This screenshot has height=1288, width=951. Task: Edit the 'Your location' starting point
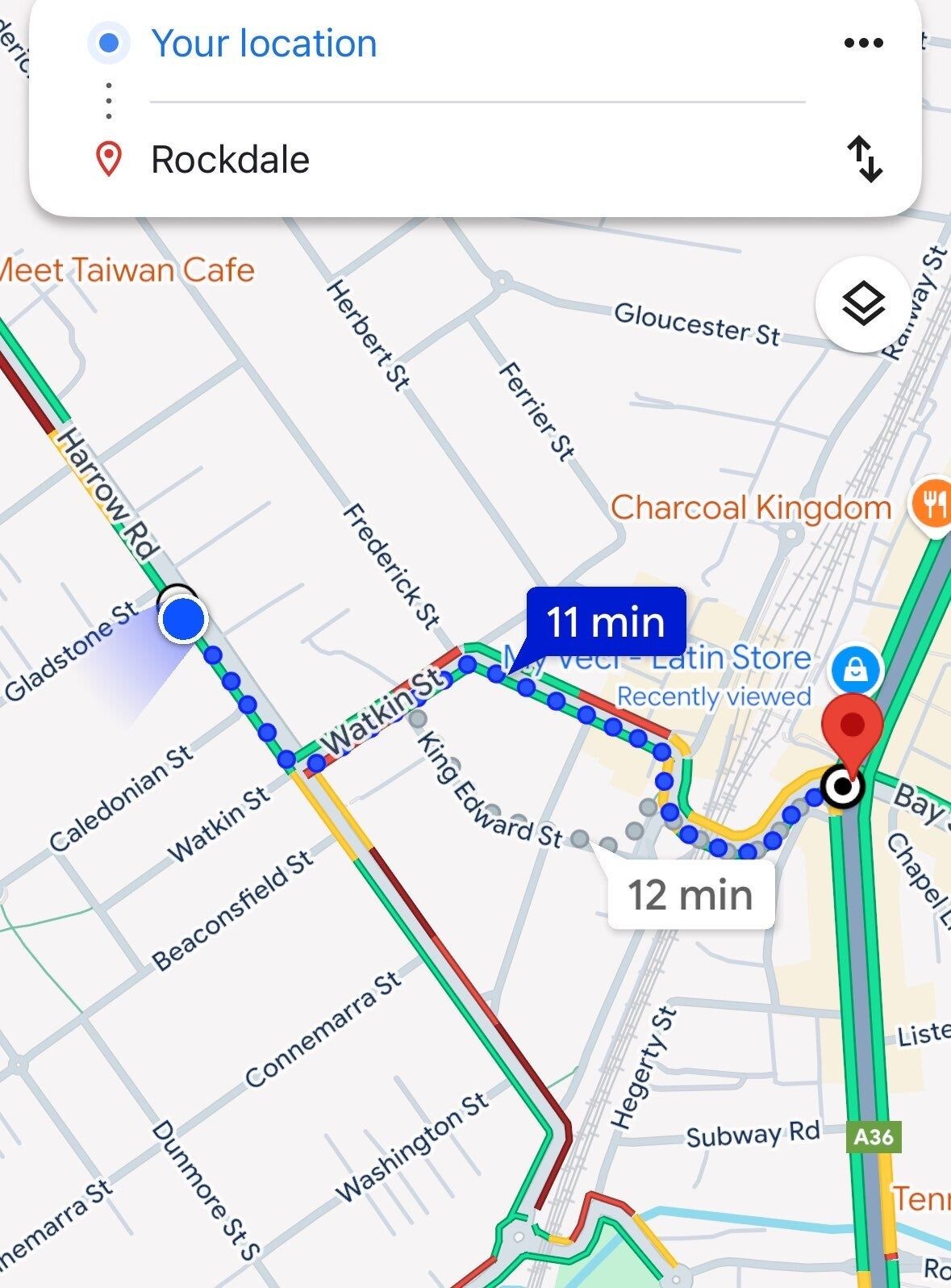pyautogui.click(x=264, y=44)
